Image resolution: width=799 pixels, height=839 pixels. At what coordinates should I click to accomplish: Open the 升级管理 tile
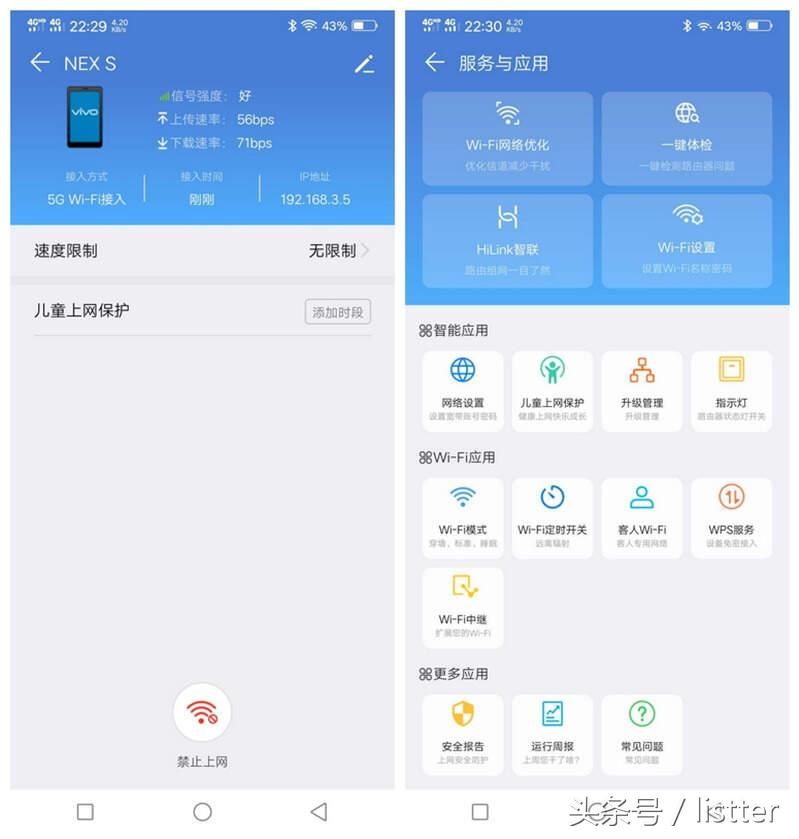(x=641, y=390)
